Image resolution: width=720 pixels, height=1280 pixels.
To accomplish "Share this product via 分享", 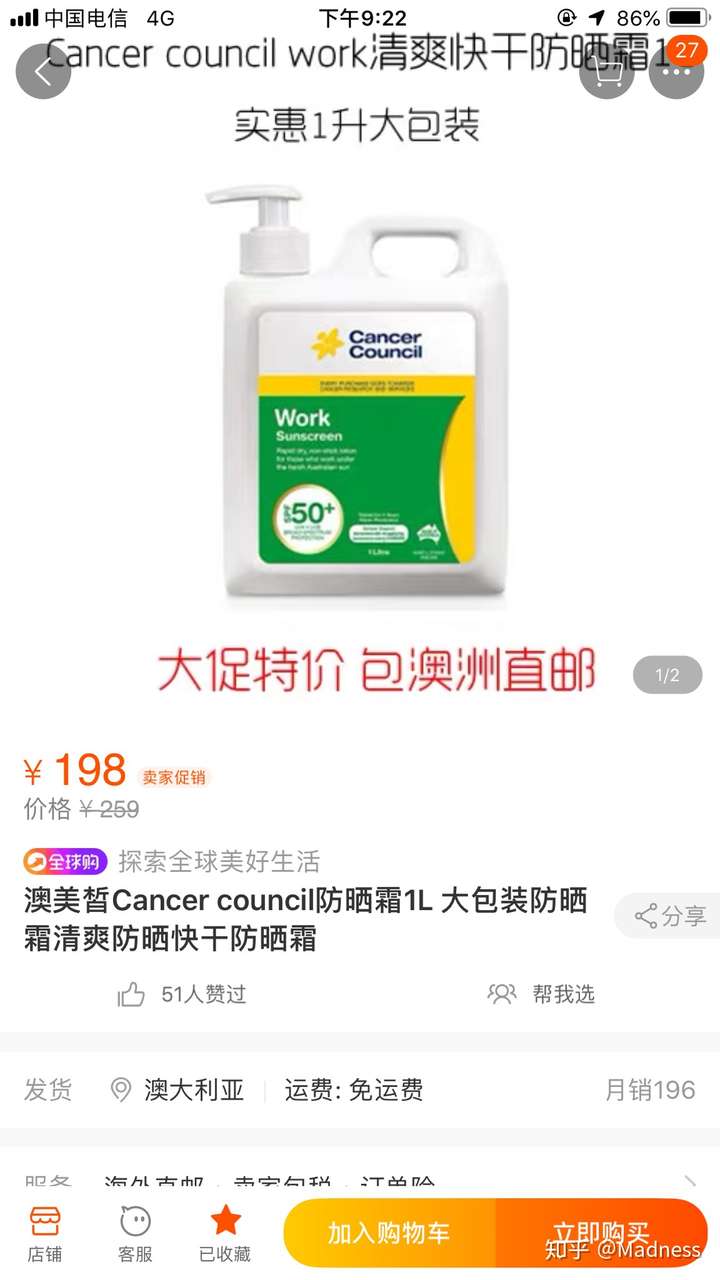I will click(x=670, y=915).
